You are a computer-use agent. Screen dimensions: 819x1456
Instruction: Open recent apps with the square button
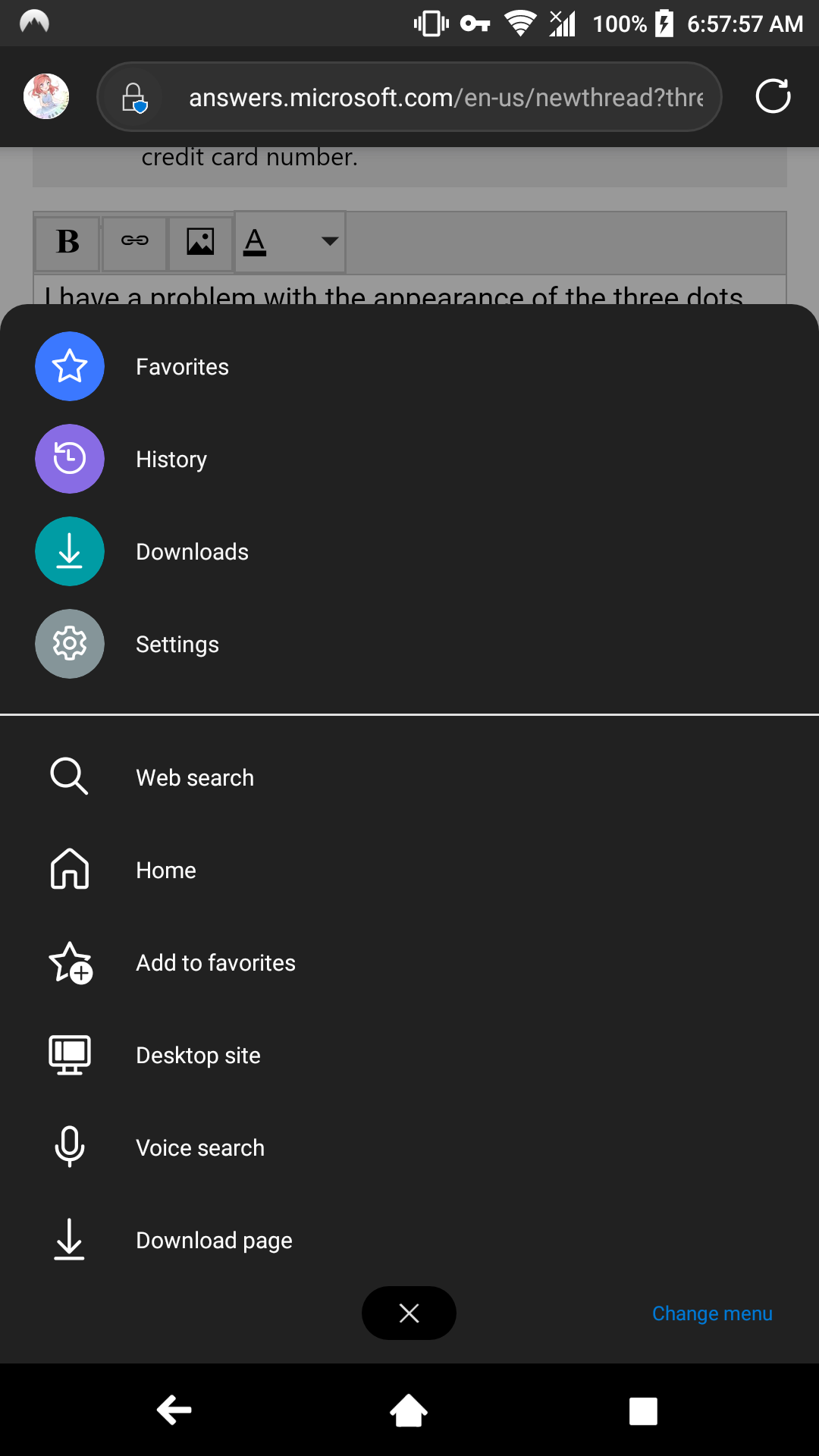click(643, 1411)
